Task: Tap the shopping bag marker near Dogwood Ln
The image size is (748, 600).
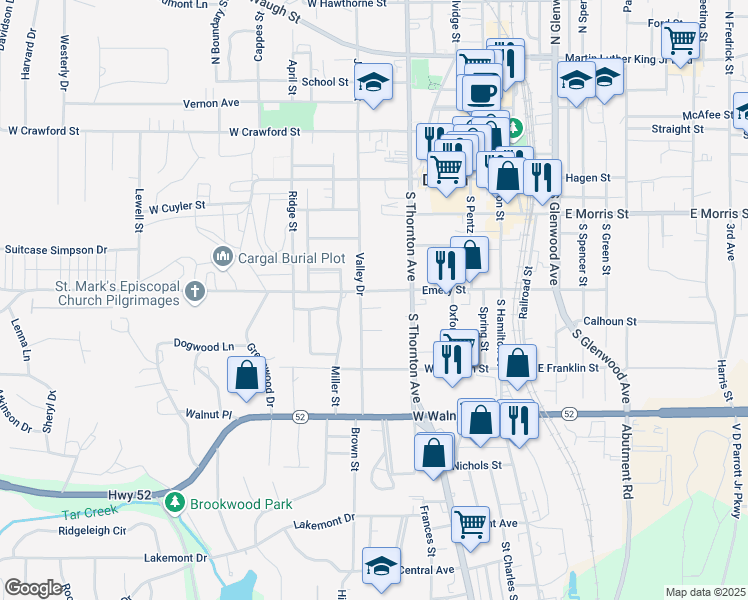Action: [x=247, y=375]
